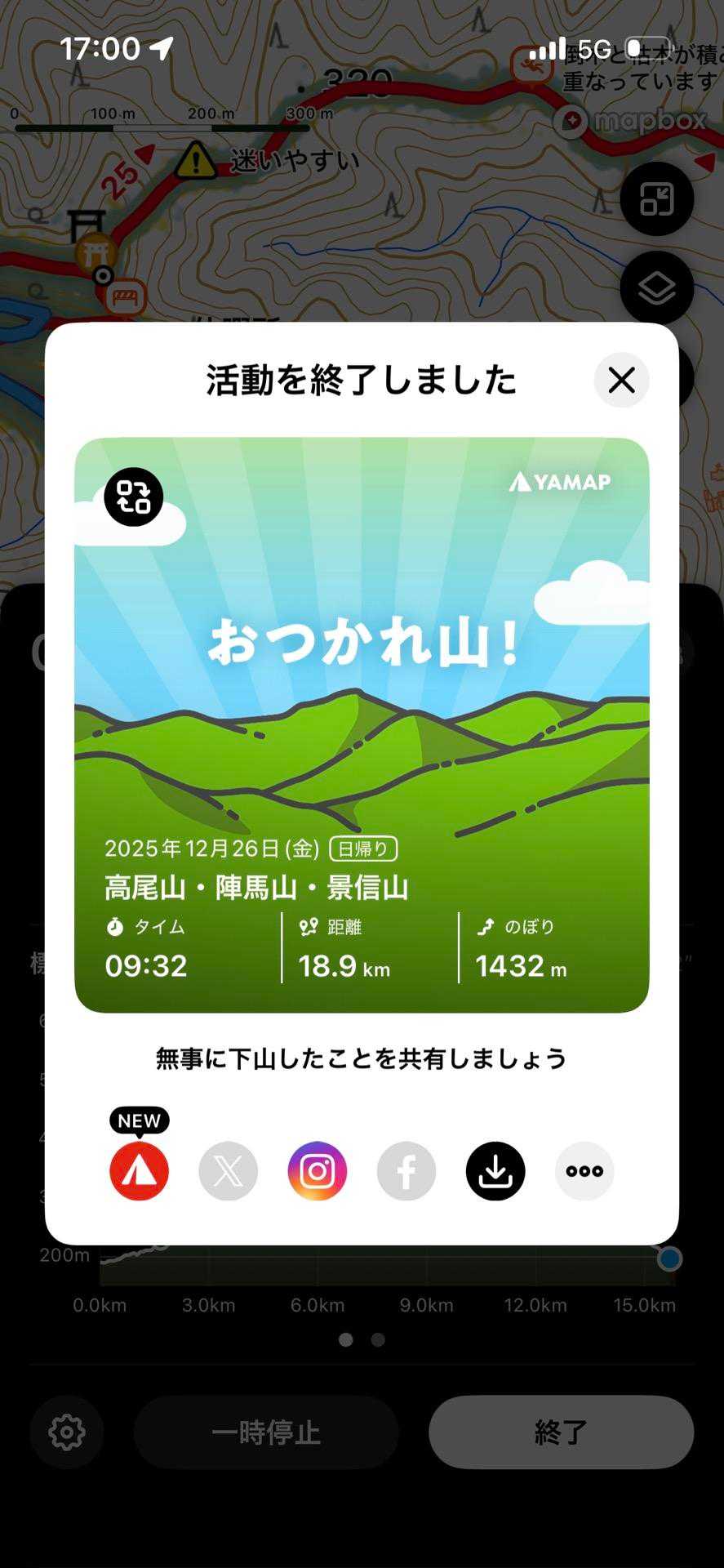Viewport: 724px width, 1568px height.
Task: Share the card on X
Action: 229,1171
